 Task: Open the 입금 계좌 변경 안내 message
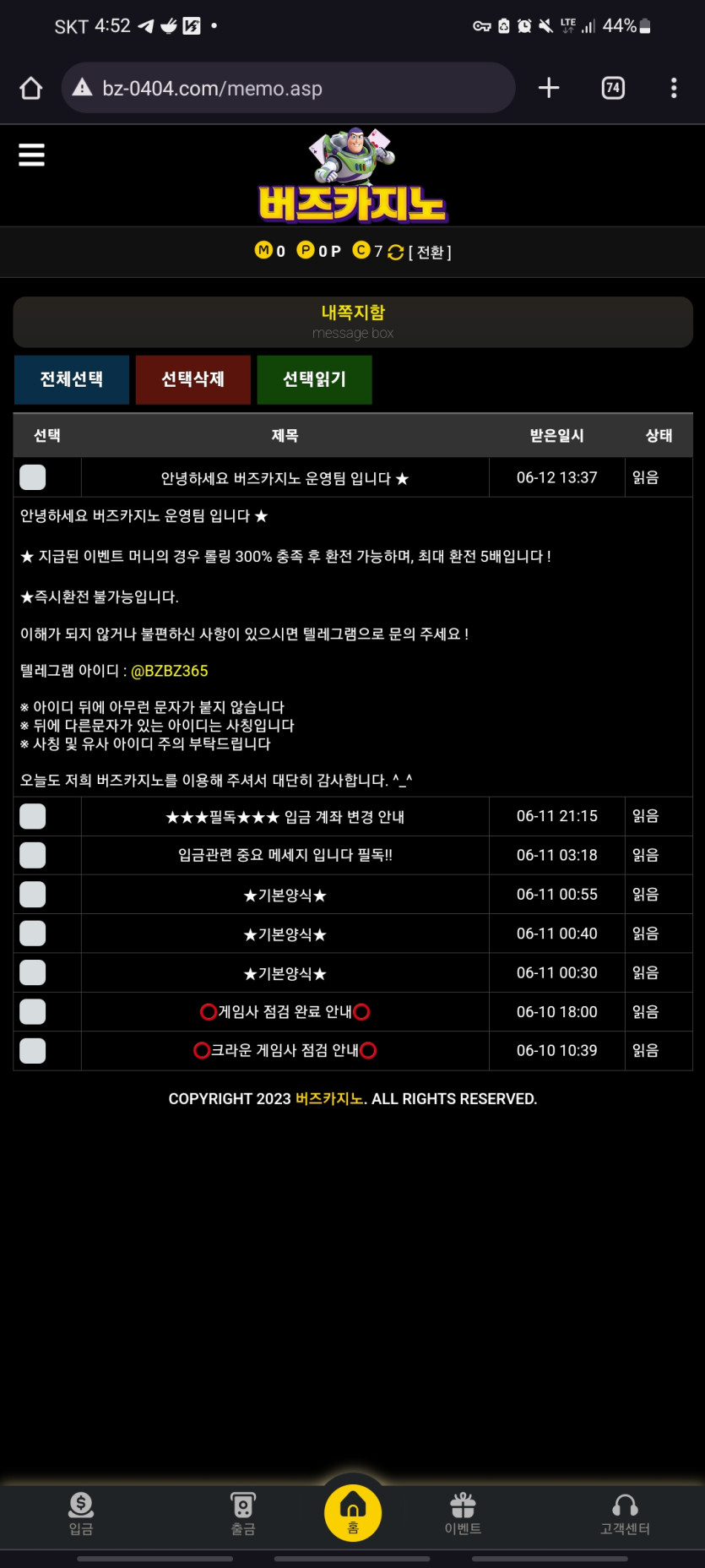click(x=285, y=817)
